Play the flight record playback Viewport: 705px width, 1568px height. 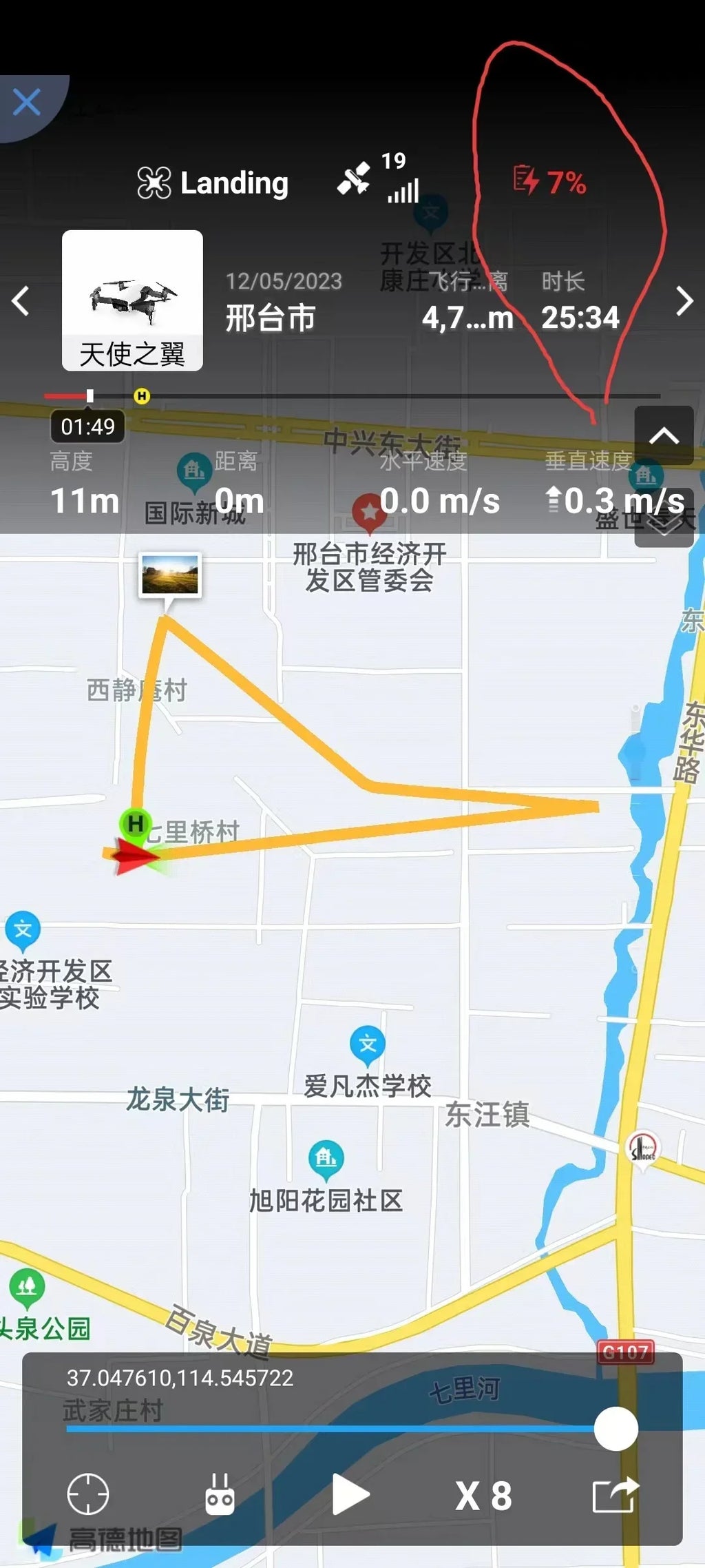pyautogui.click(x=350, y=1495)
